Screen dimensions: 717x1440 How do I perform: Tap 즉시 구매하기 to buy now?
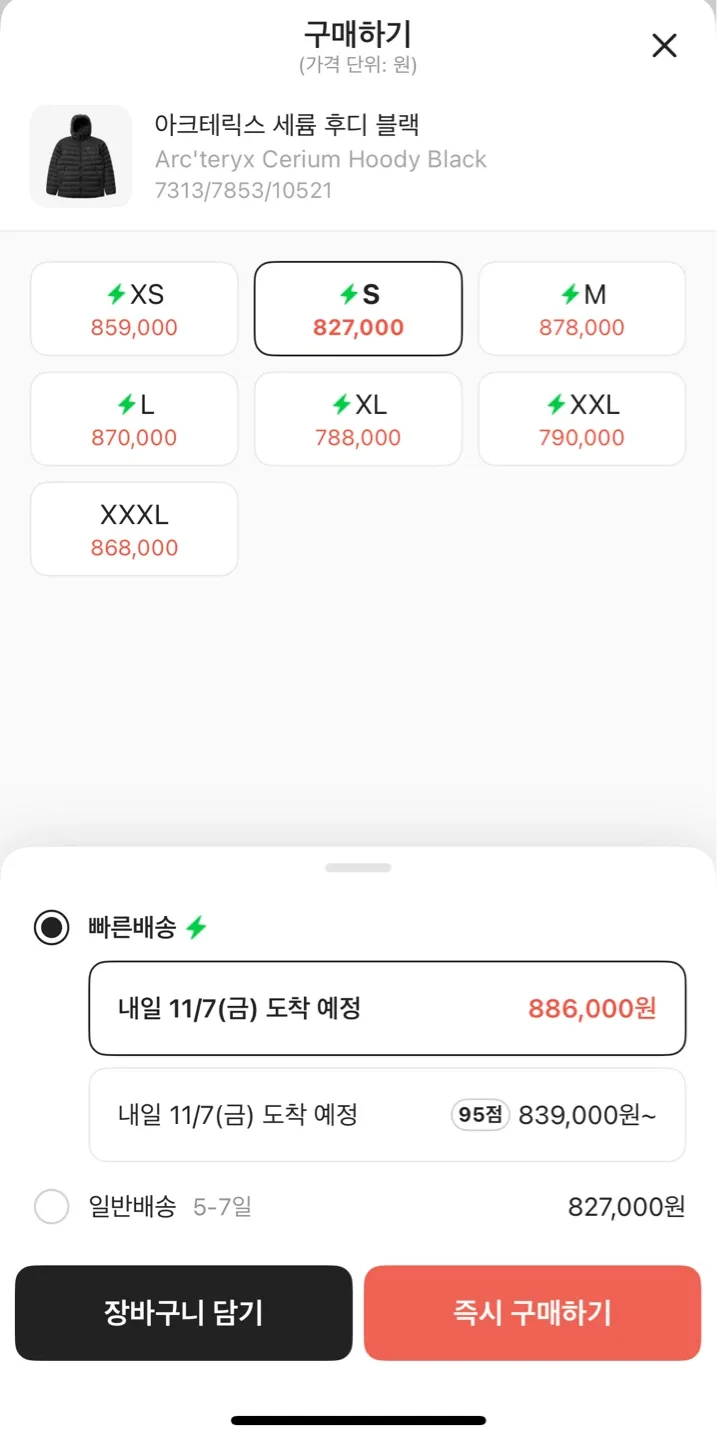pos(532,1313)
